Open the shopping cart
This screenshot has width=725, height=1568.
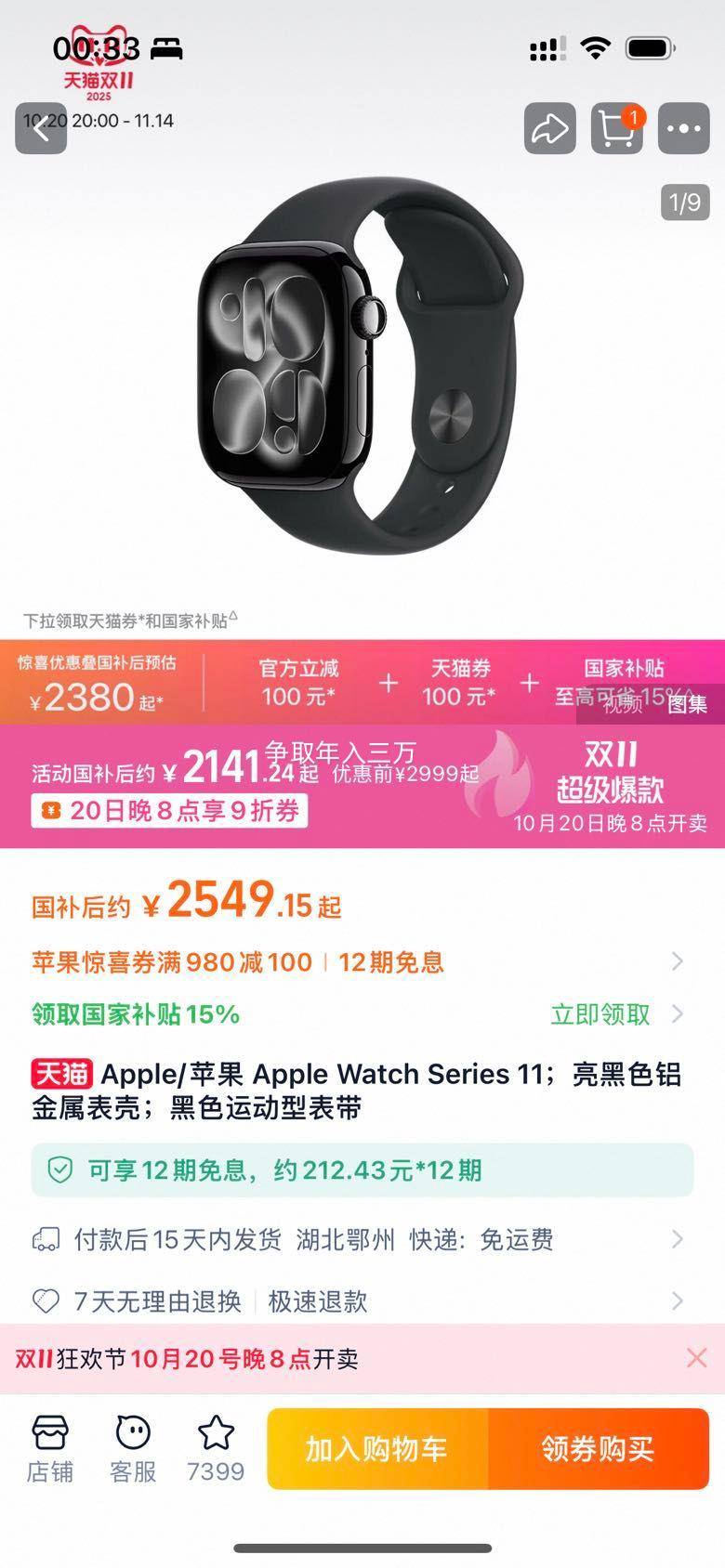(616, 128)
